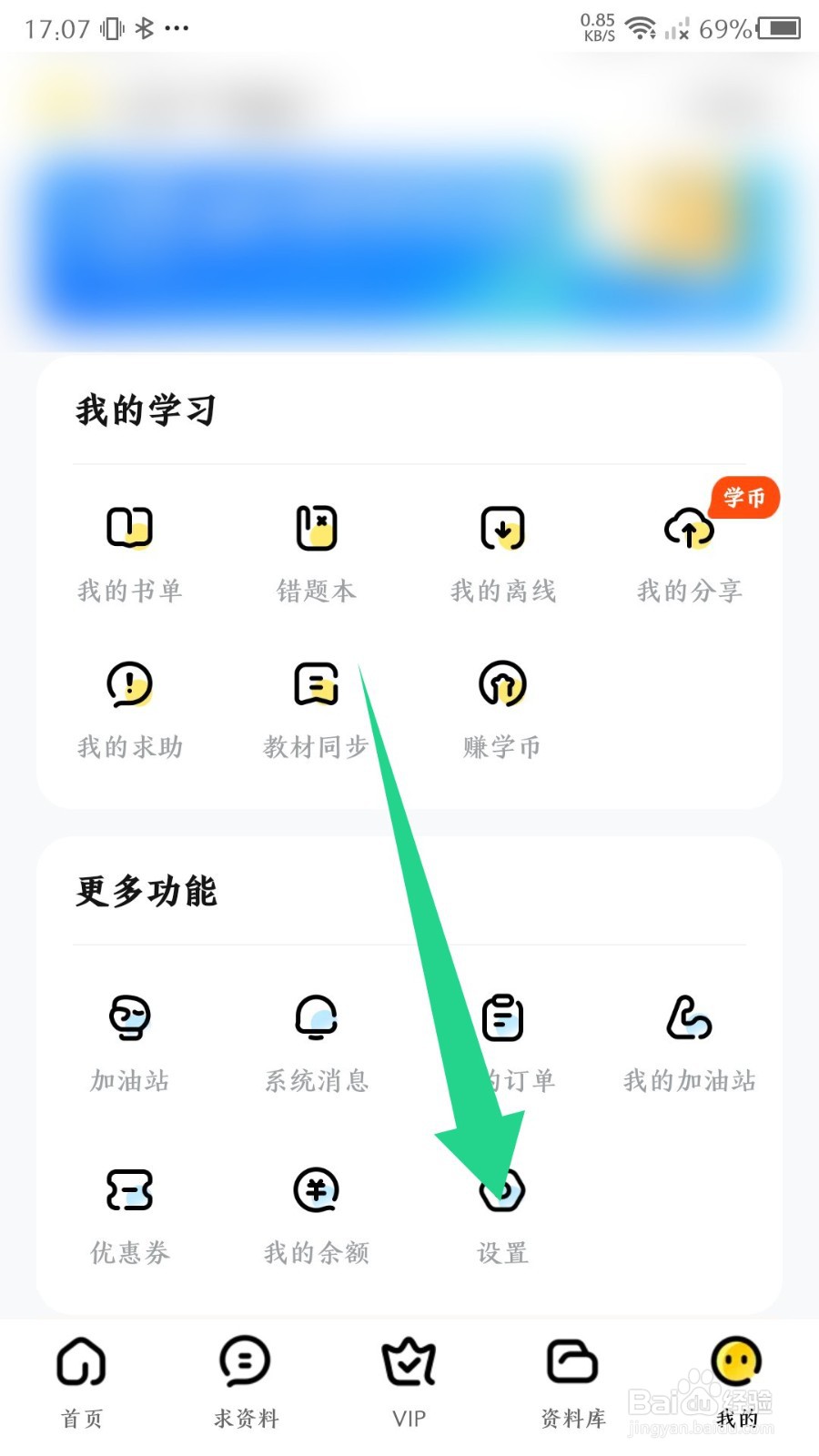
Task: Open the 错题本 wrong-question notebook
Action: tap(317, 551)
